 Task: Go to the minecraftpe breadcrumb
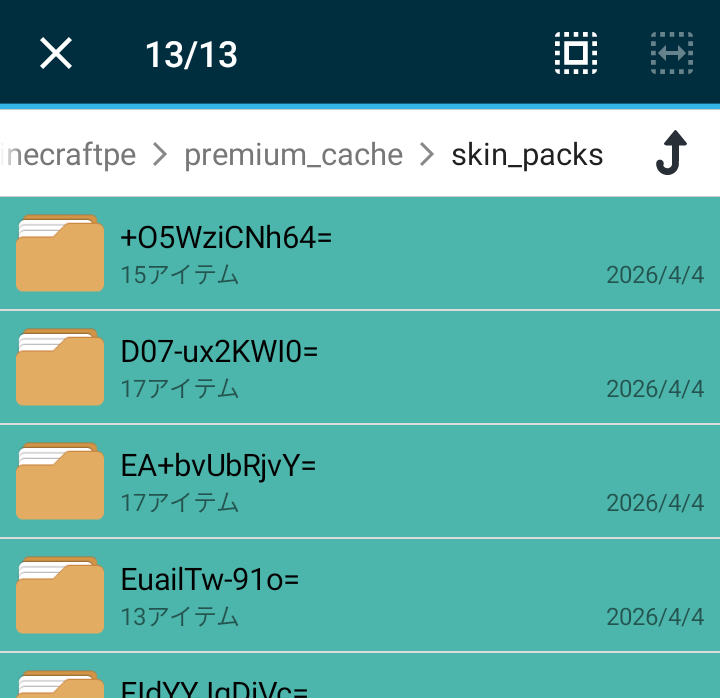[x=68, y=155]
